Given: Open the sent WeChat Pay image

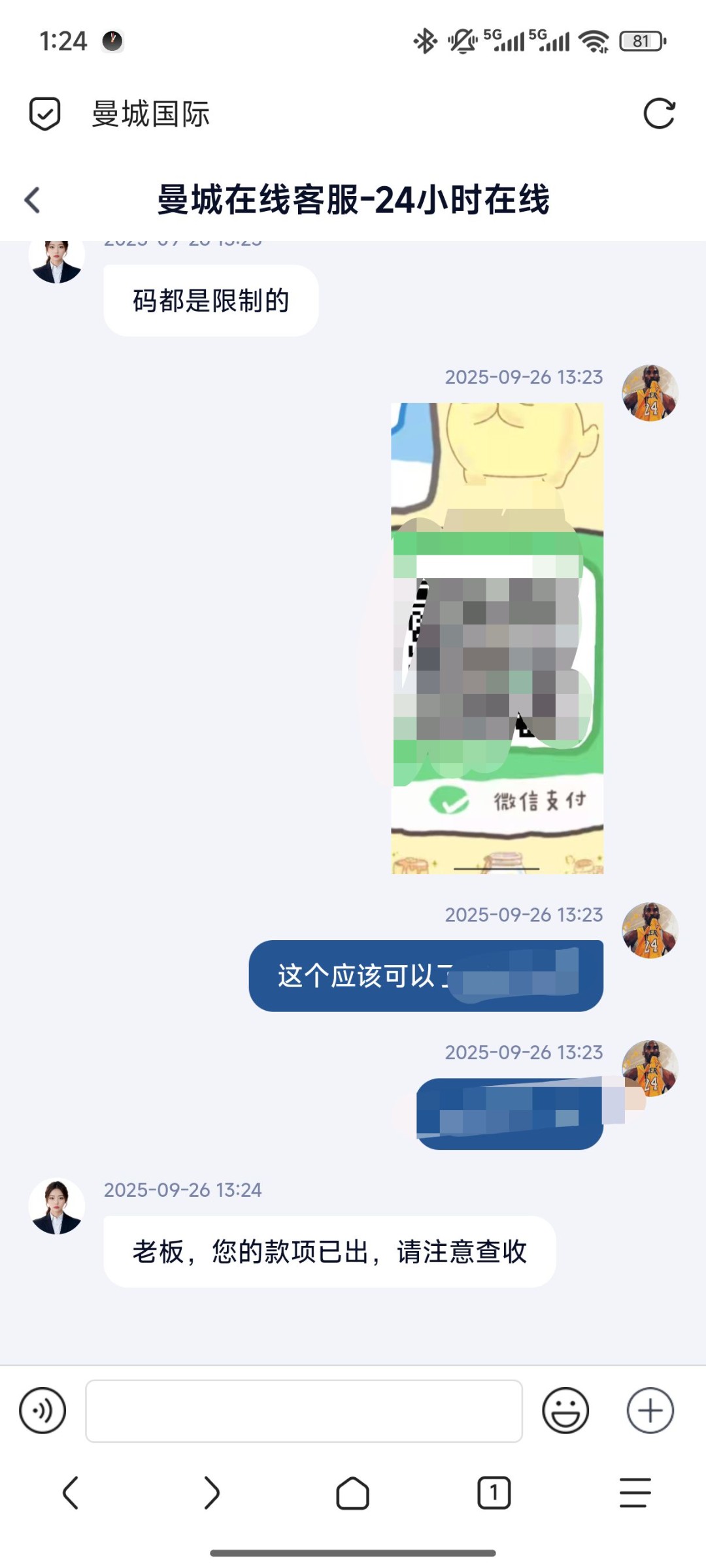Looking at the screenshot, I should (x=497, y=638).
